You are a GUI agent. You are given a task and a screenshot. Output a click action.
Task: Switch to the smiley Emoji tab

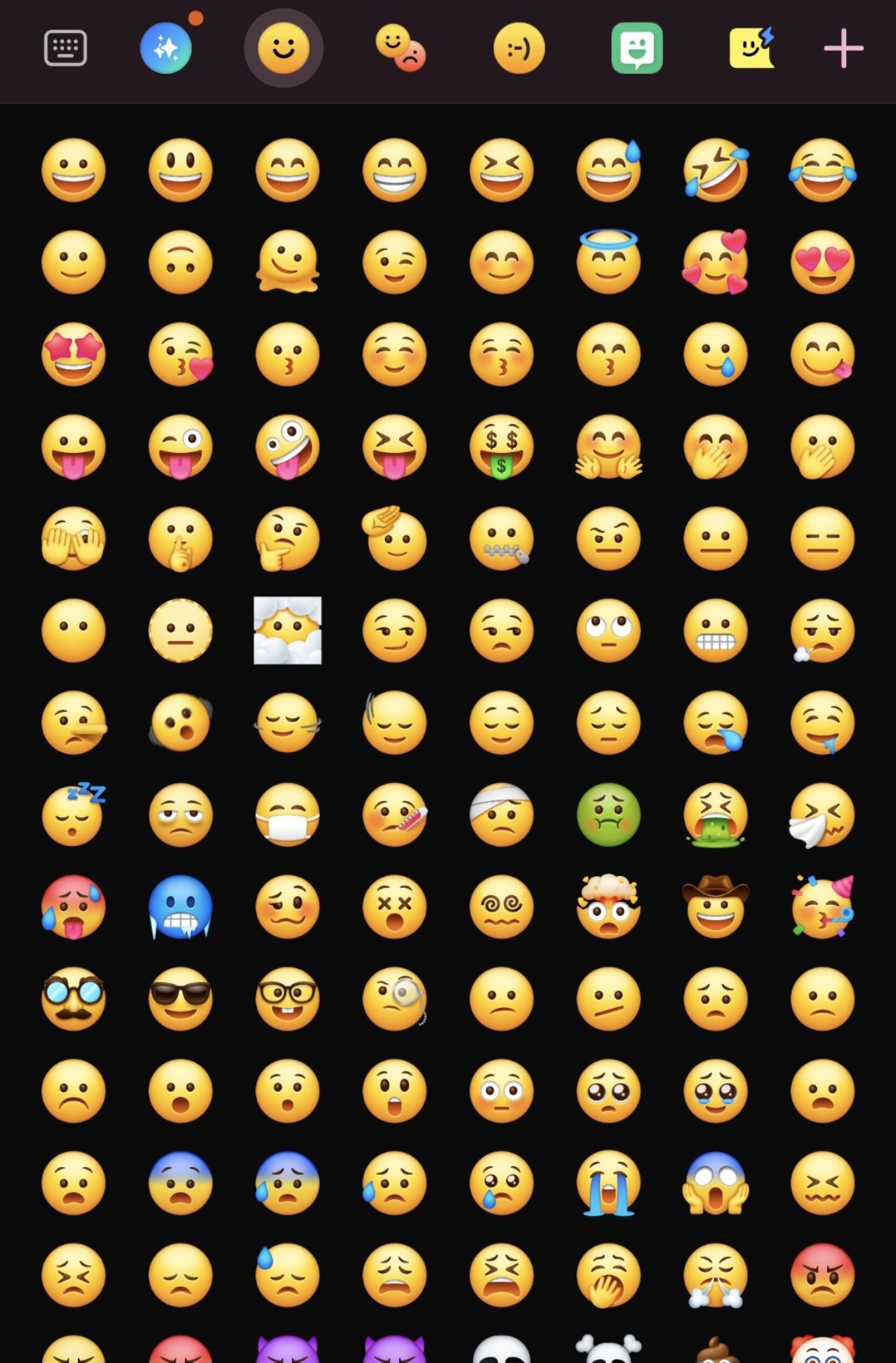tap(283, 47)
